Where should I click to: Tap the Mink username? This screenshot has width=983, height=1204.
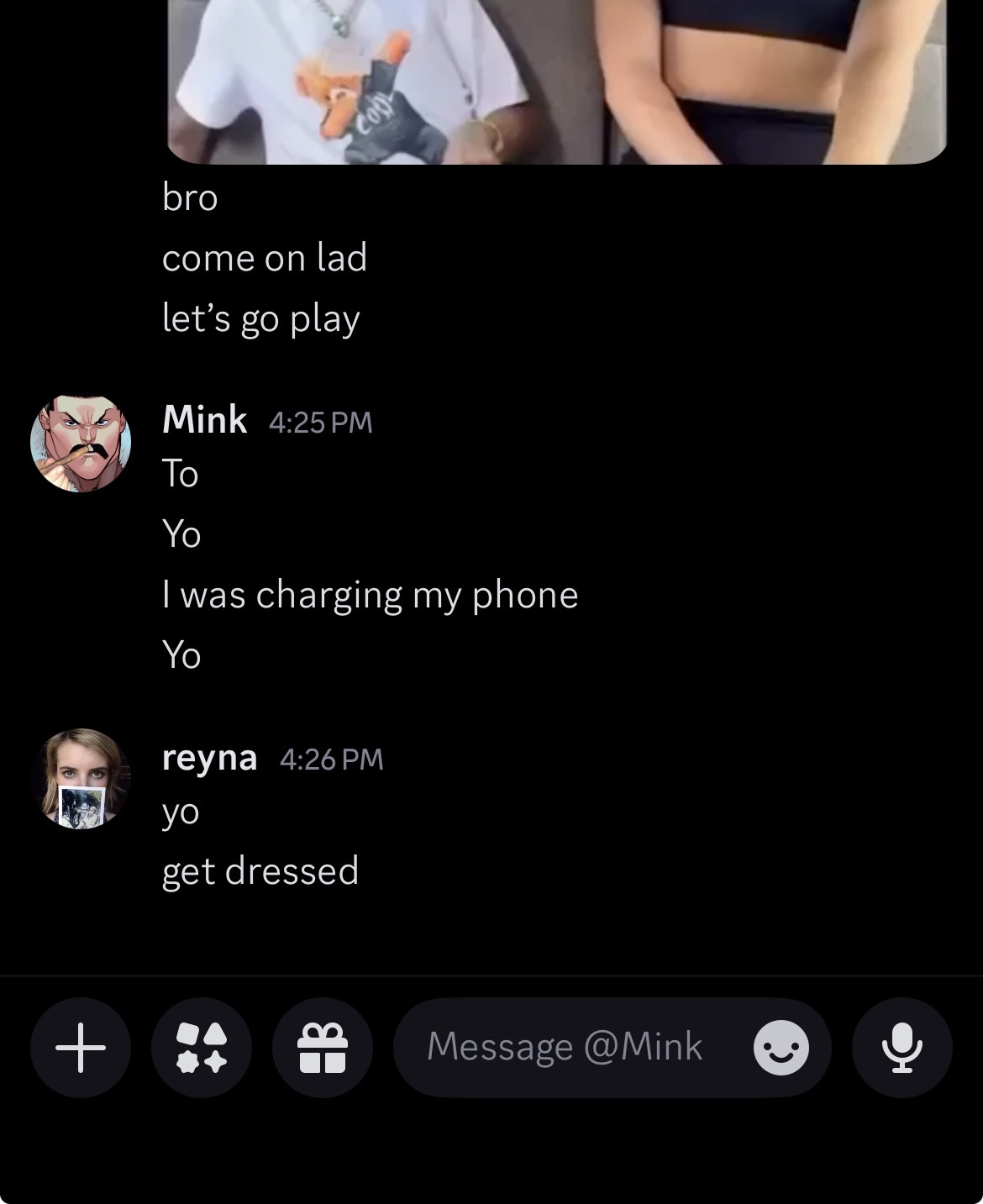[x=204, y=419]
